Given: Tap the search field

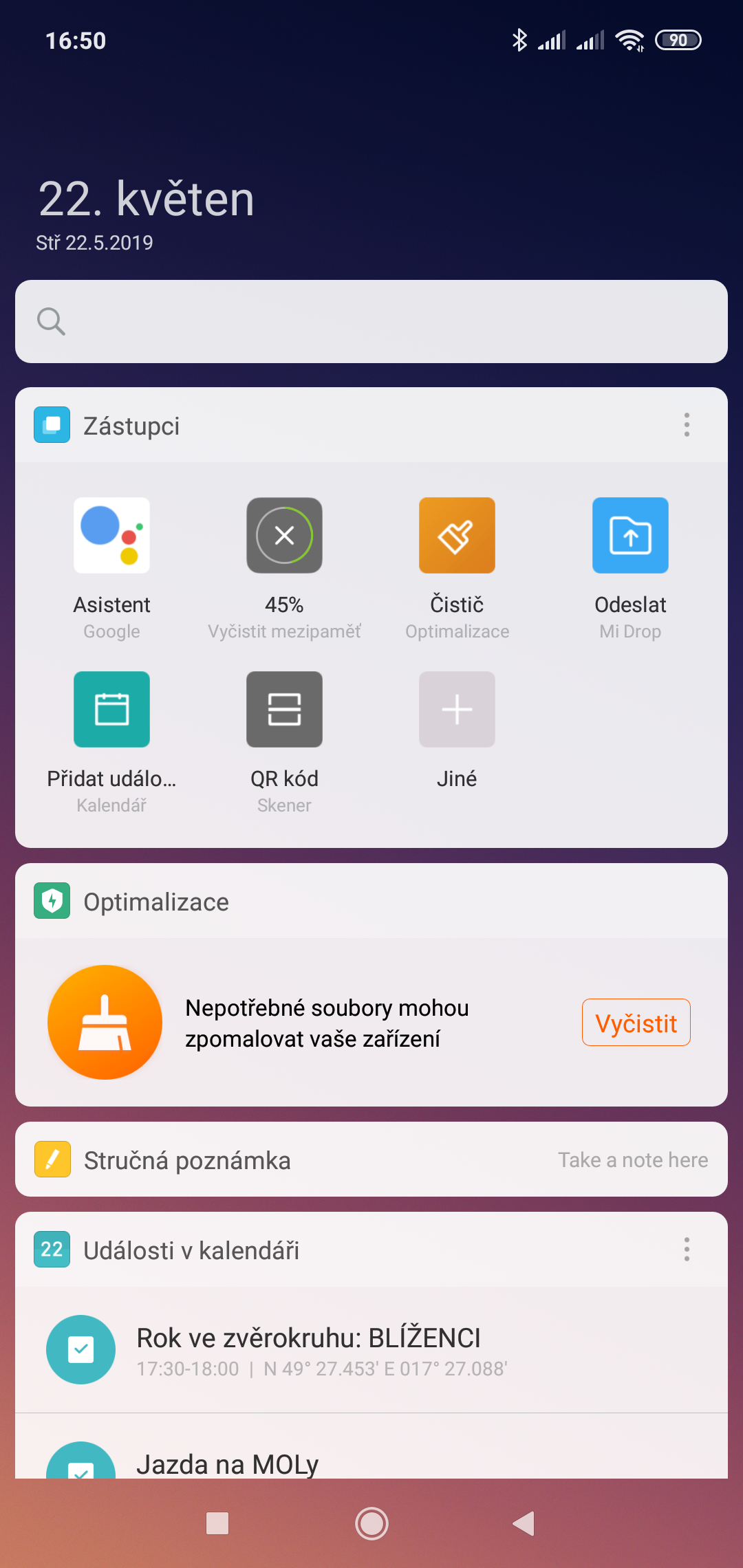Looking at the screenshot, I should 371,321.
